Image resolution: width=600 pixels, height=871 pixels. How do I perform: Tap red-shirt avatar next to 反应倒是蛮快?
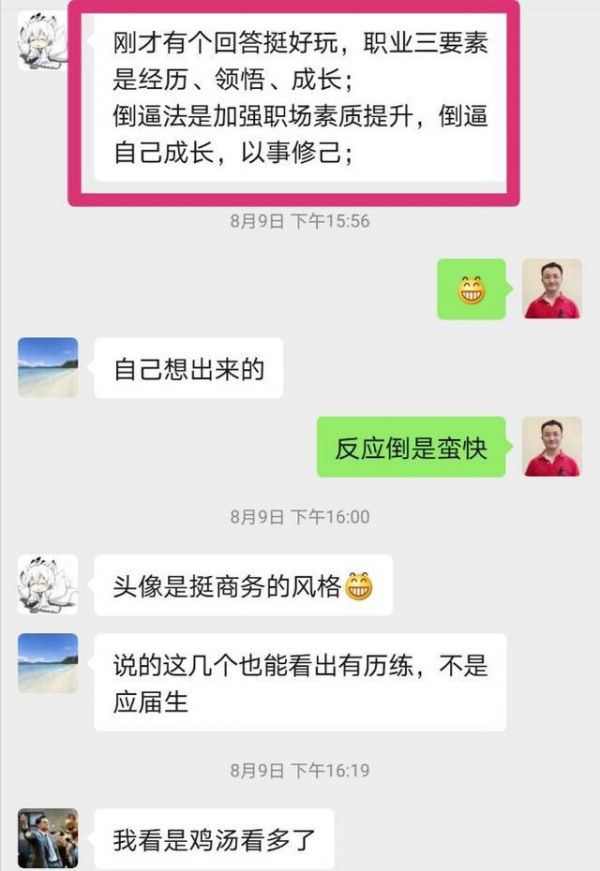(x=552, y=447)
